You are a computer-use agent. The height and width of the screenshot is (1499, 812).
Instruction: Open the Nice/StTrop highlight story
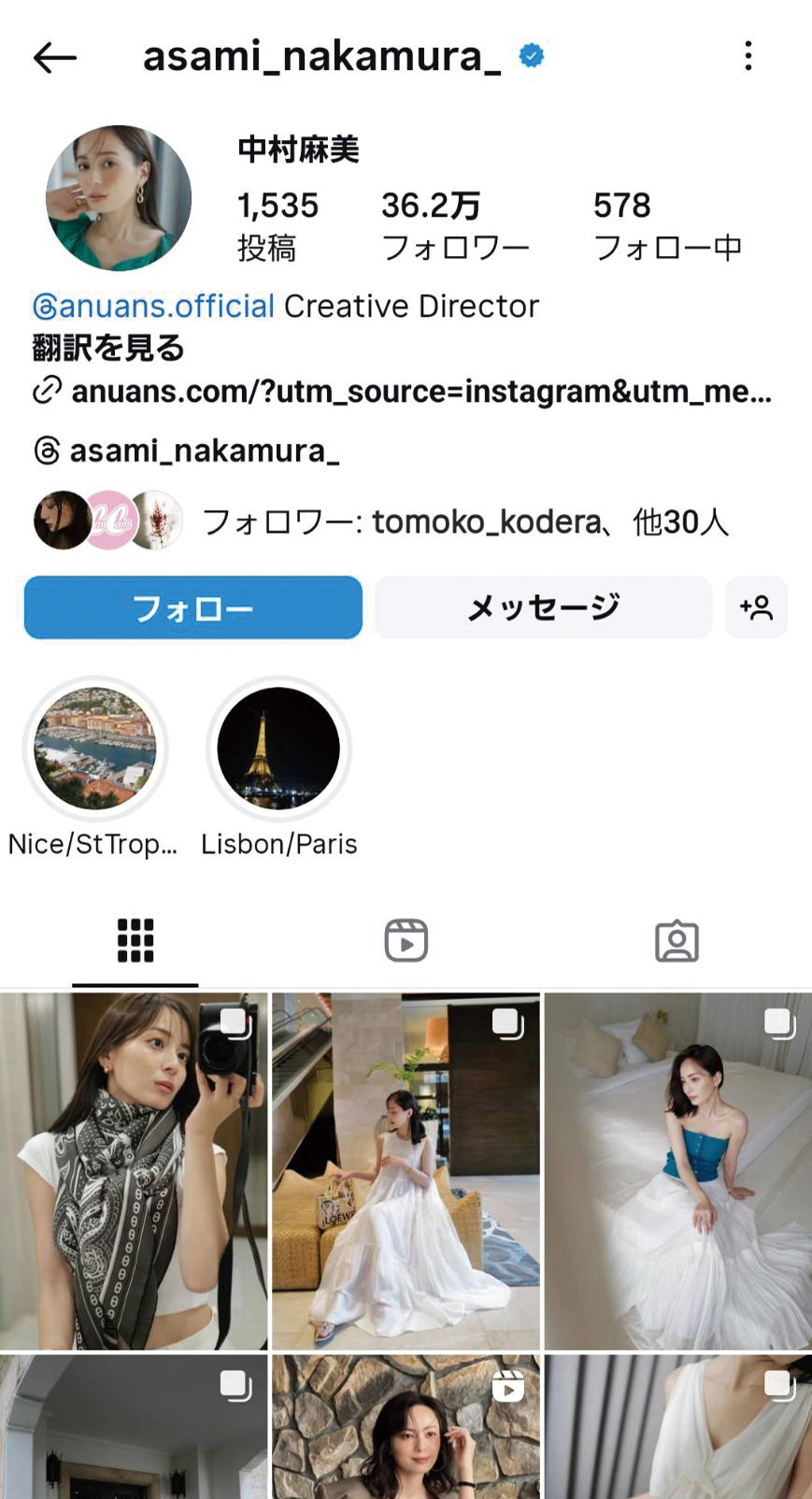pos(94,749)
